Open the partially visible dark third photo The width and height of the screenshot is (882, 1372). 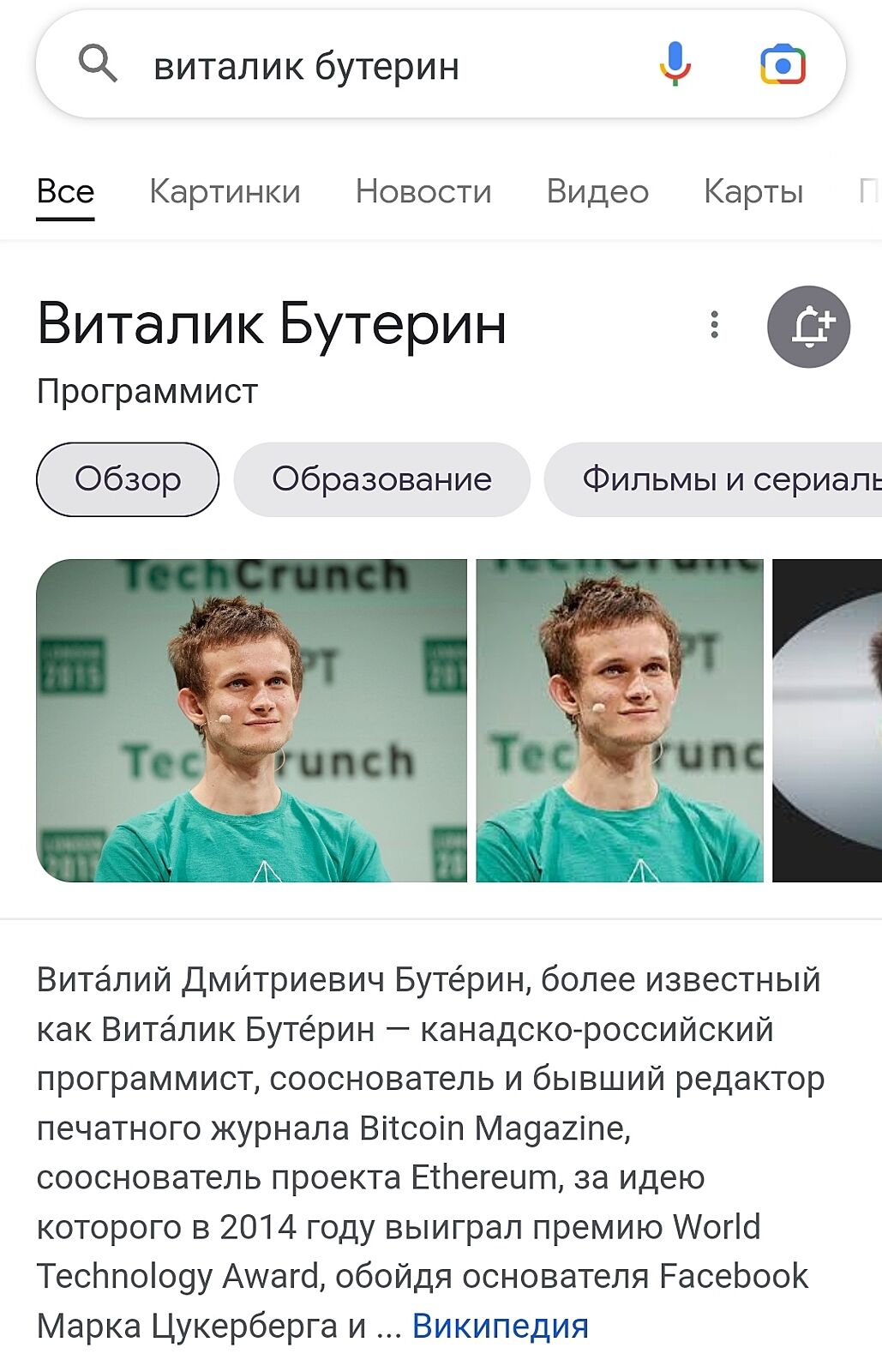tap(826, 720)
